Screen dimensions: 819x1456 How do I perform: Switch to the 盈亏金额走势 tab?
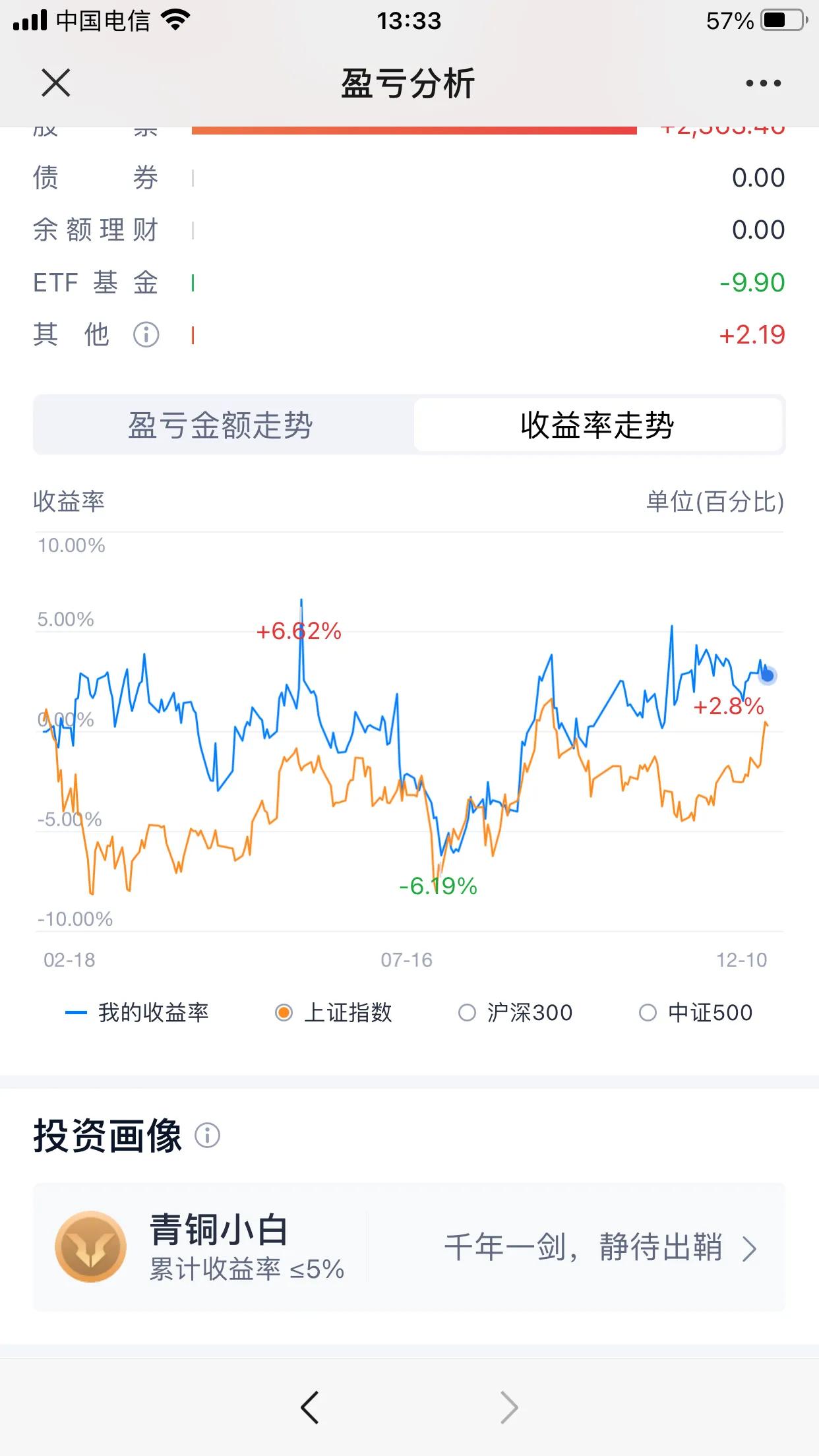pos(221,425)
